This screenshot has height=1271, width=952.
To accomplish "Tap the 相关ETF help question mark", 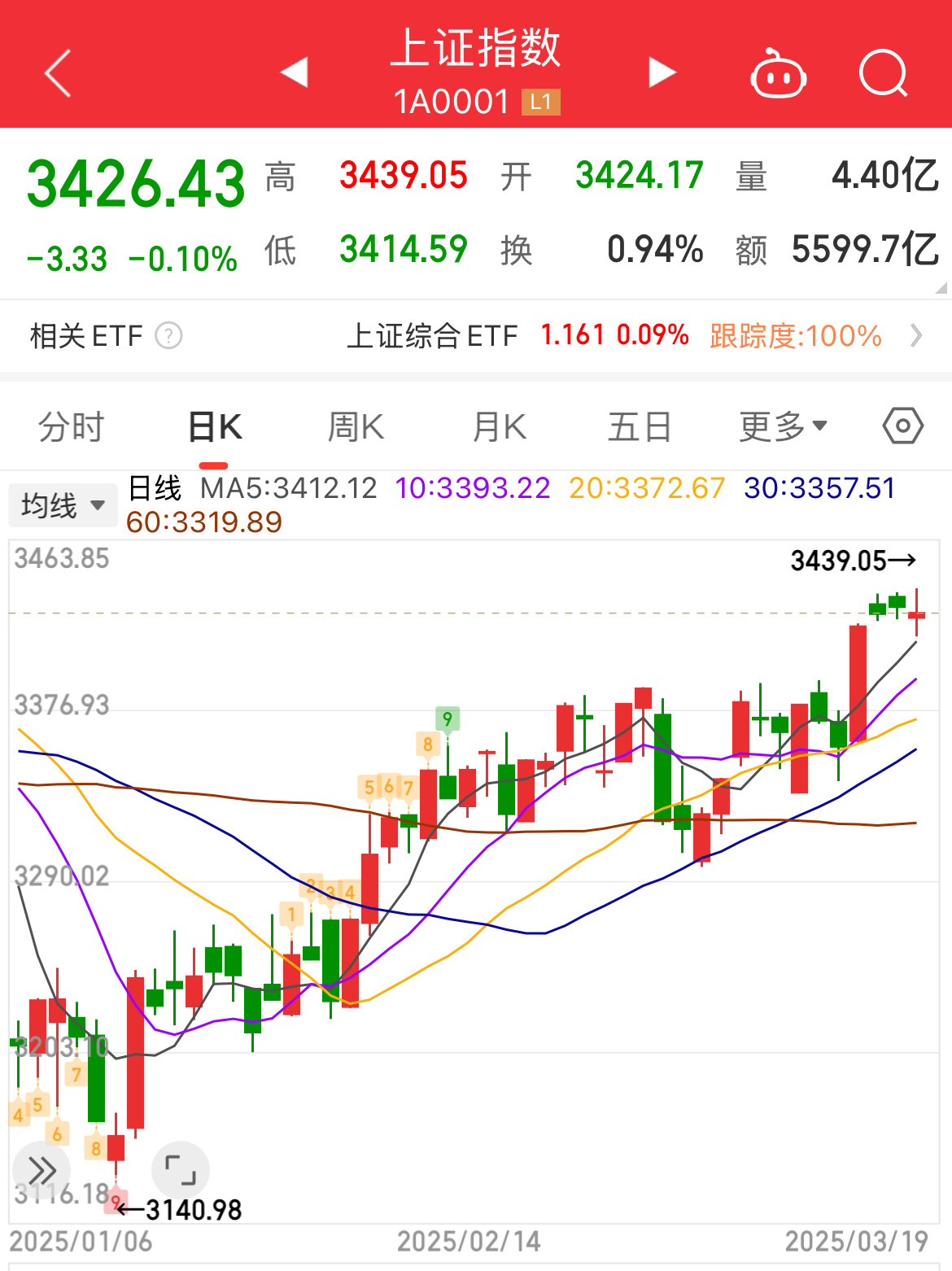I will pos(168,335).
